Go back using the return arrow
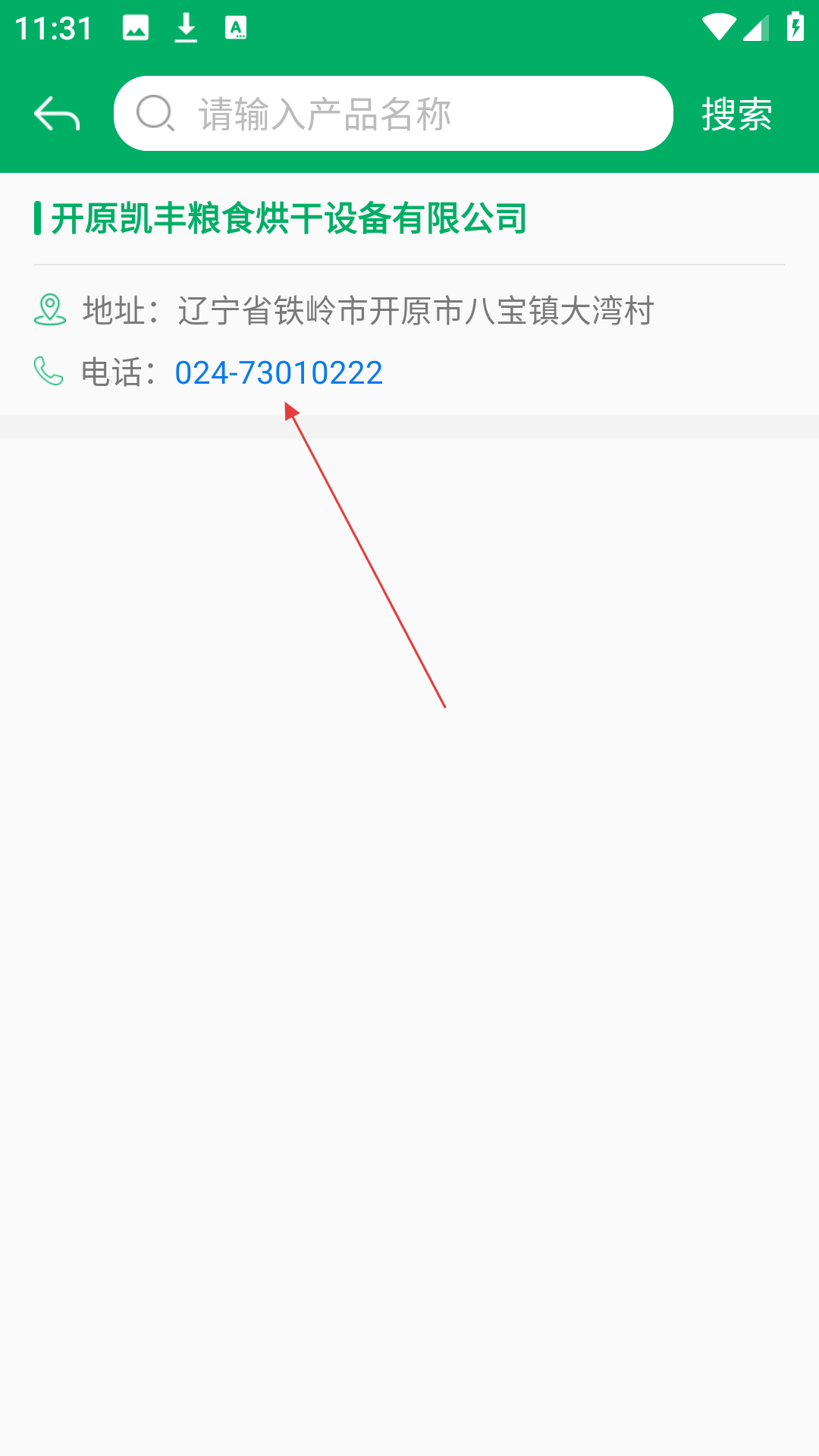 point(57,114)
